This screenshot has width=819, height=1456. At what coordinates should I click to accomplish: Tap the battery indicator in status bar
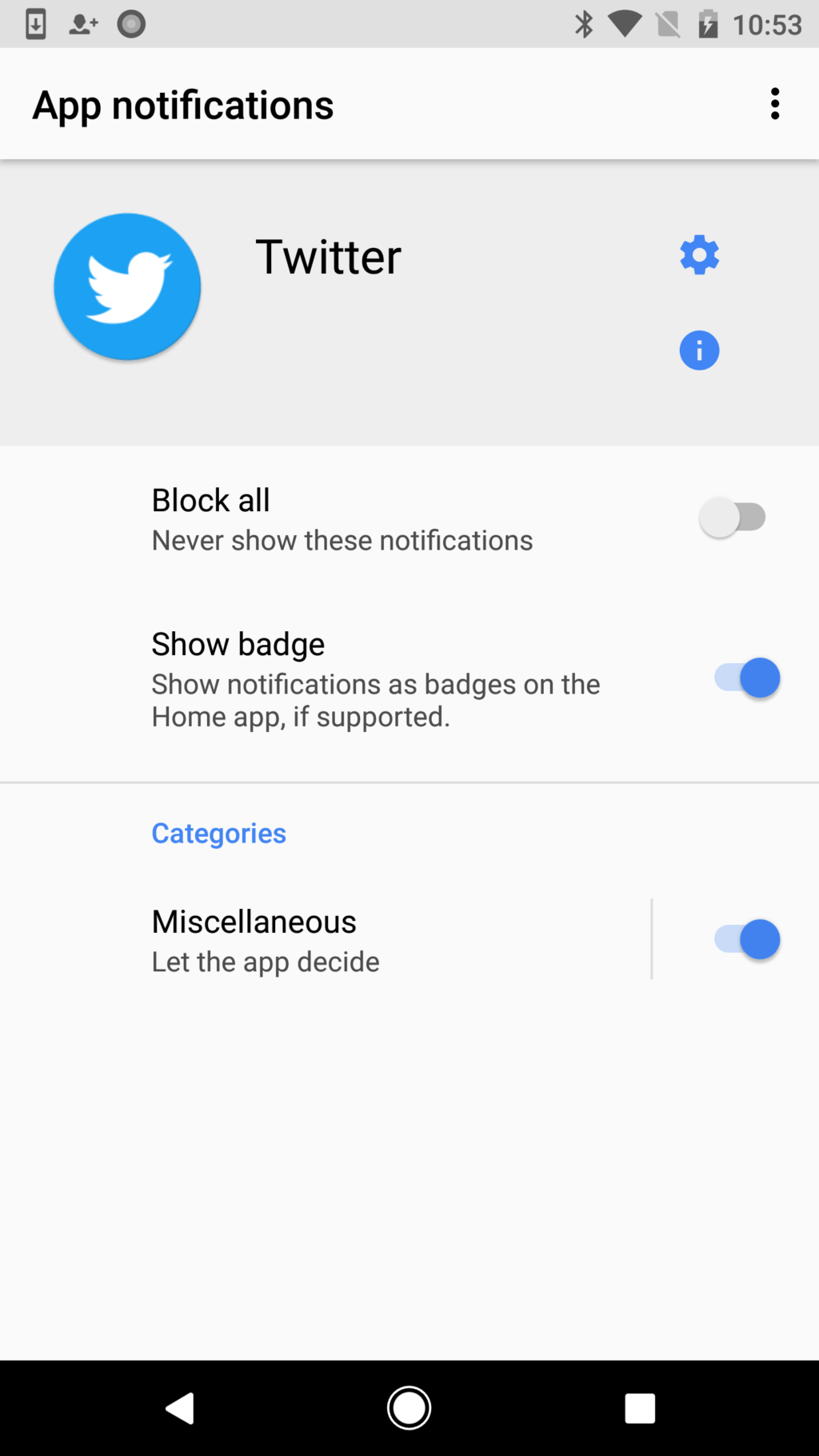(x=709, y=24)
